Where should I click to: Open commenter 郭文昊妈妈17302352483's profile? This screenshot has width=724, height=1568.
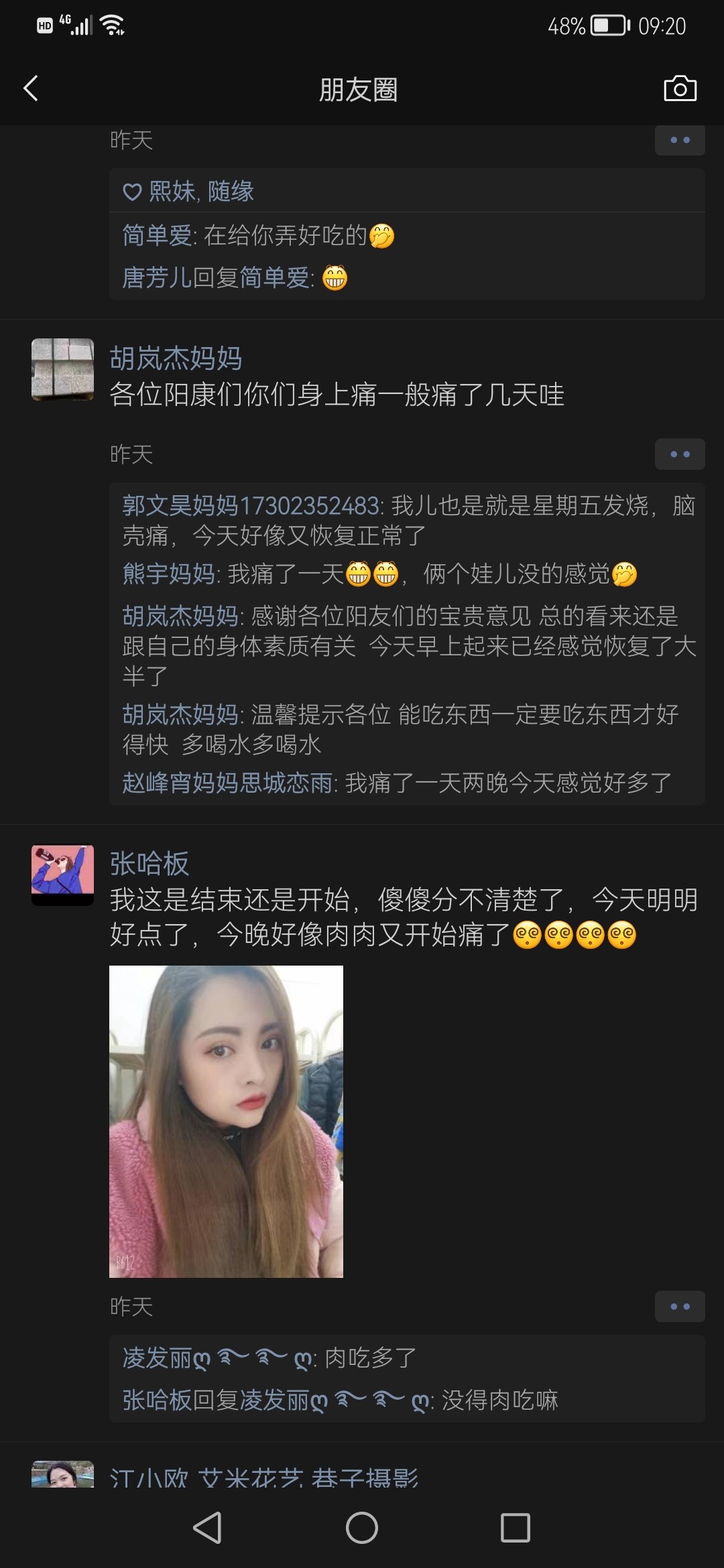pyautogui.click(x=250, y=506)
